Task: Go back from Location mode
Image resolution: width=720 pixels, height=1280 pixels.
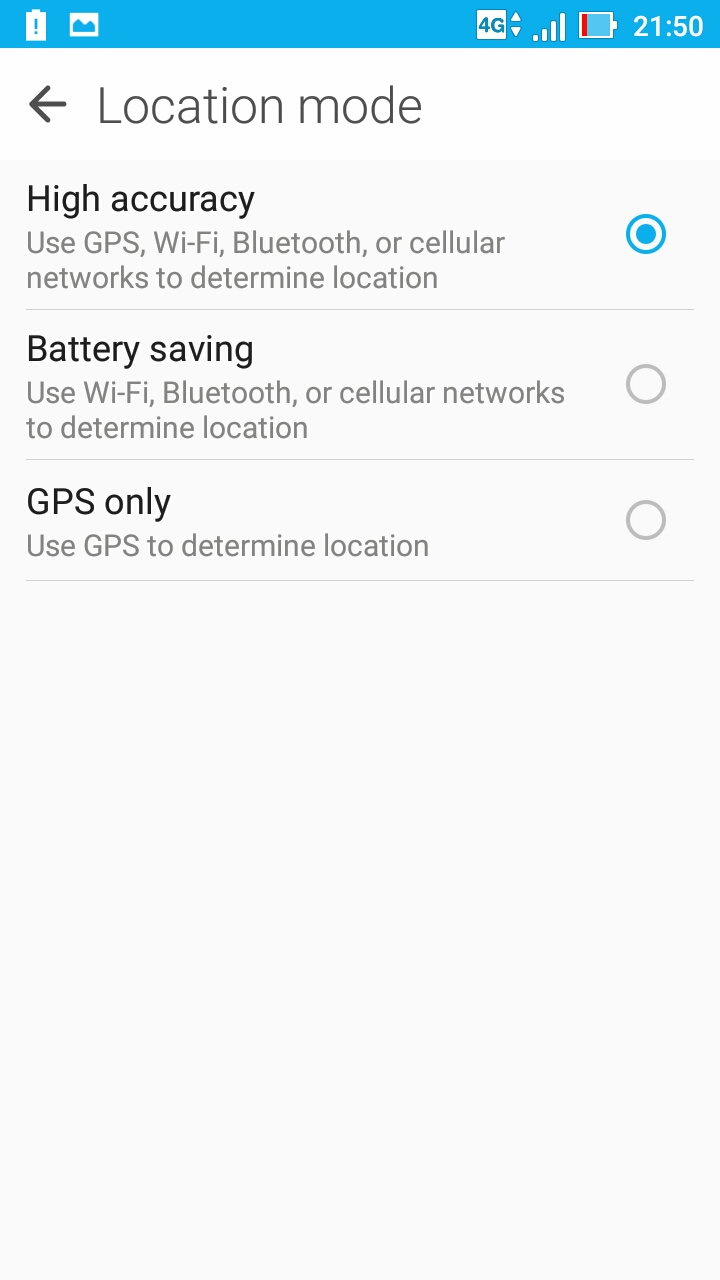Action: point(47,104)
